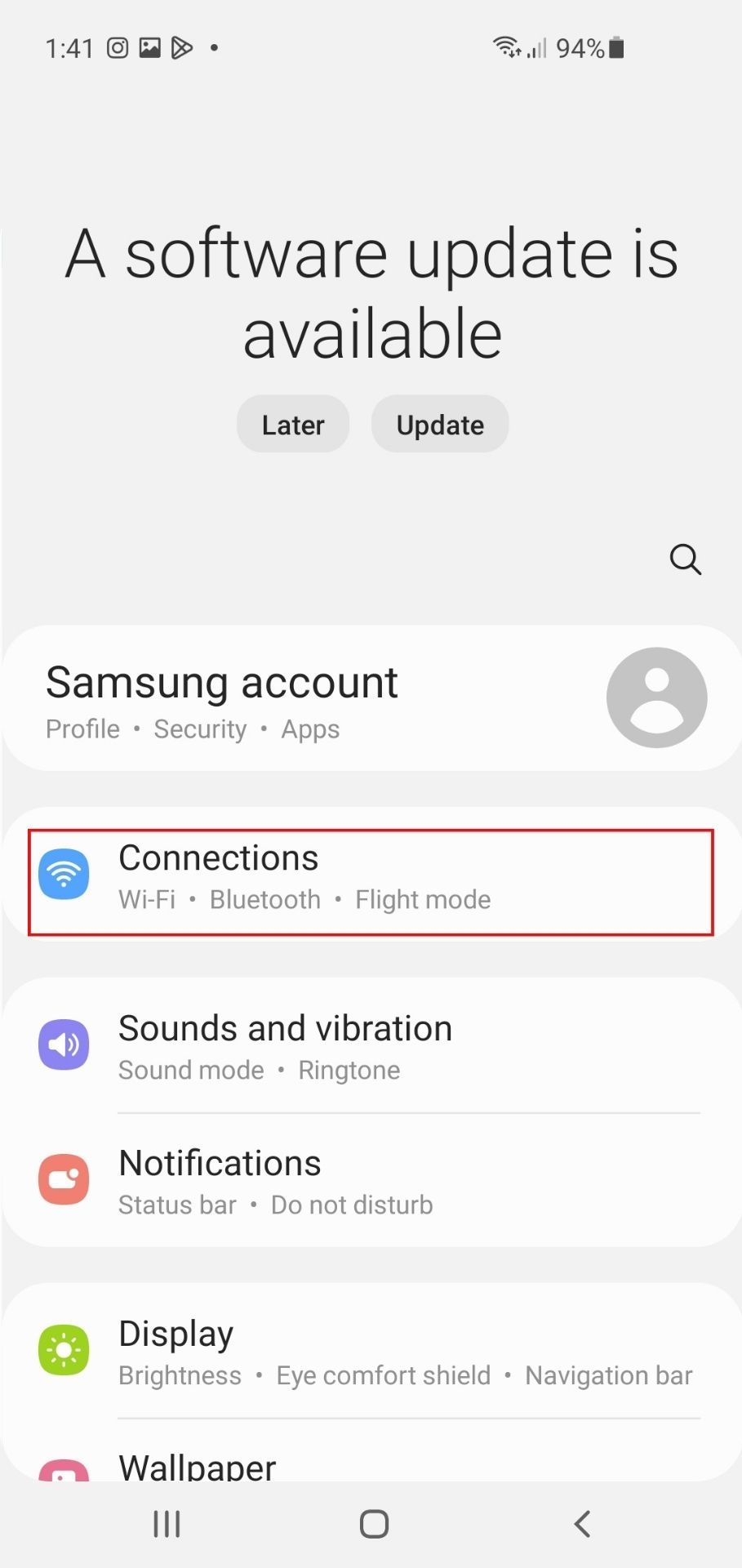Tap the search icon to find settings
This screenshot has height=1568, width=742.
pos(685,559)
